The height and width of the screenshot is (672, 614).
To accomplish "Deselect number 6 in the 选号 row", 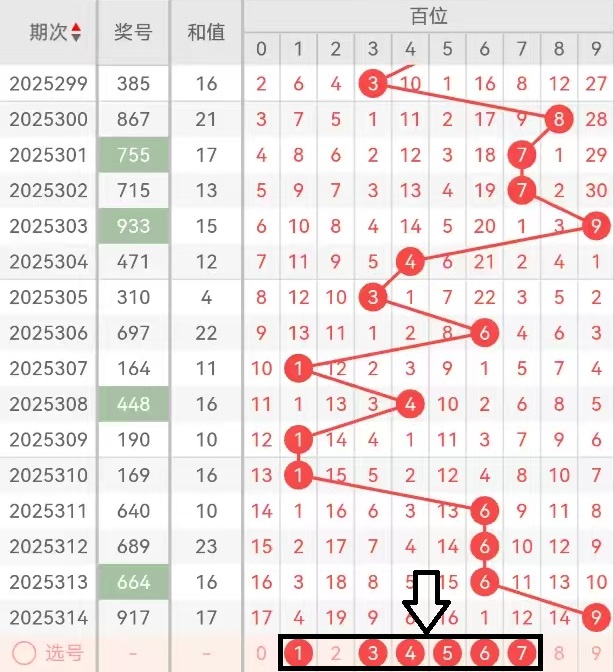I will coord(485,654).
